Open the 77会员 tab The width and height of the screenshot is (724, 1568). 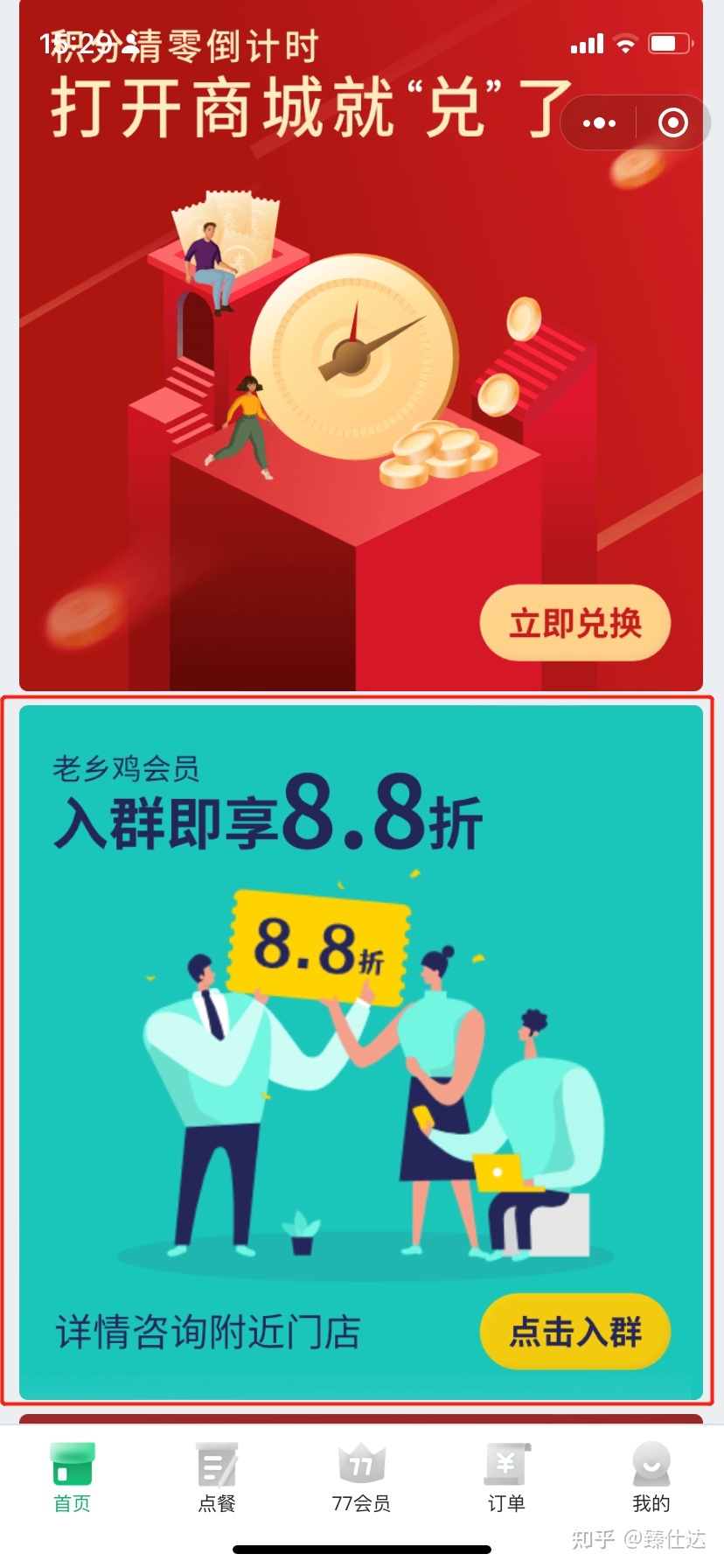click(x=361, y=1477)
